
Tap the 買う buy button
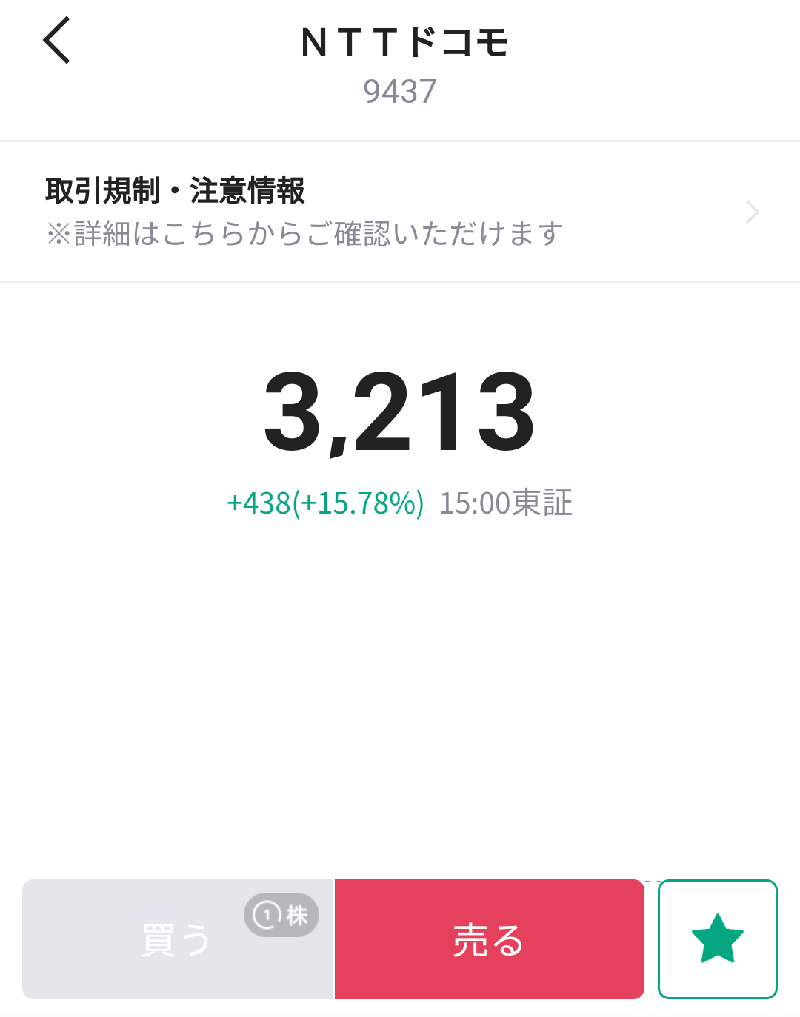(177, 939)
